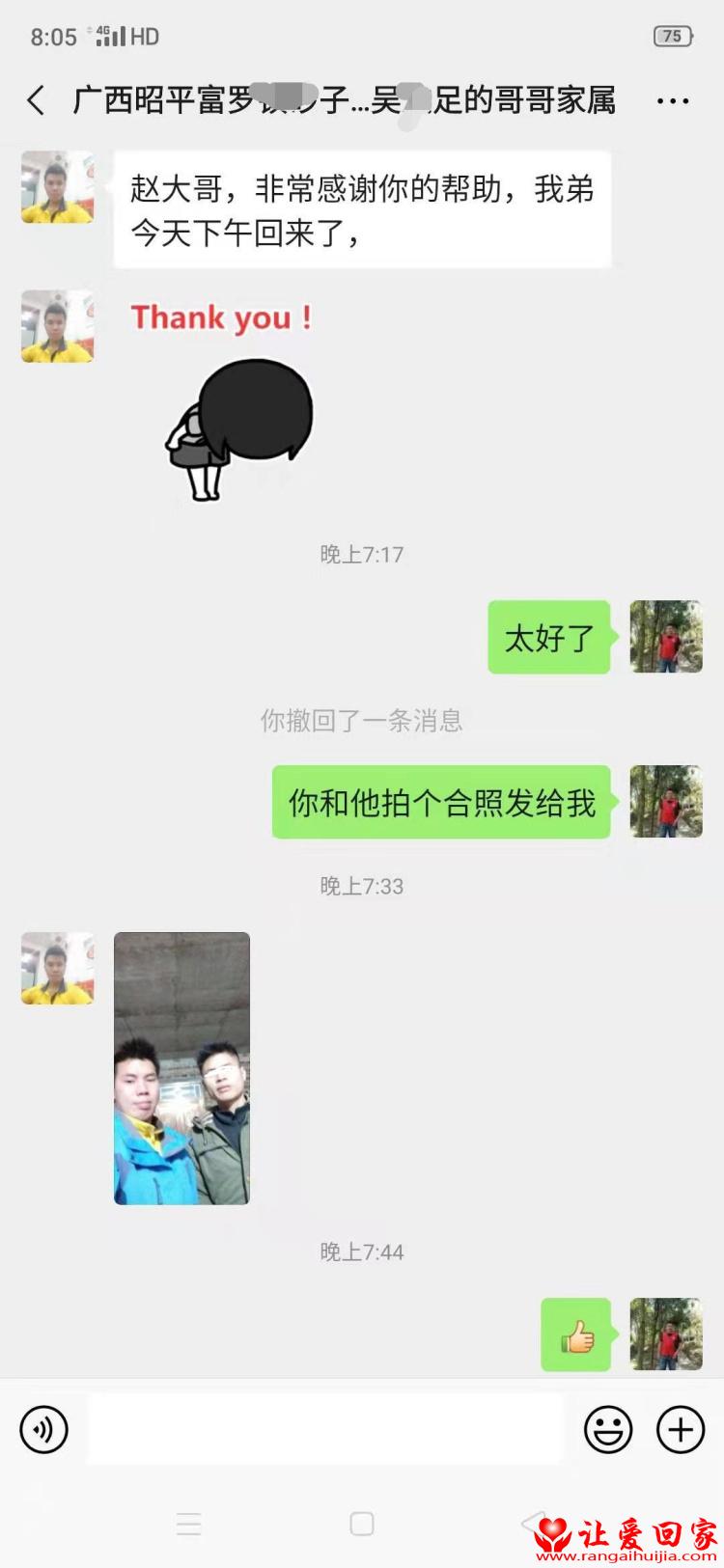Image resolution: width=724 pixels, height=1568 pixels.
Task: Open the sender avatar beside the 赵大哥 message
Action: 58,187
